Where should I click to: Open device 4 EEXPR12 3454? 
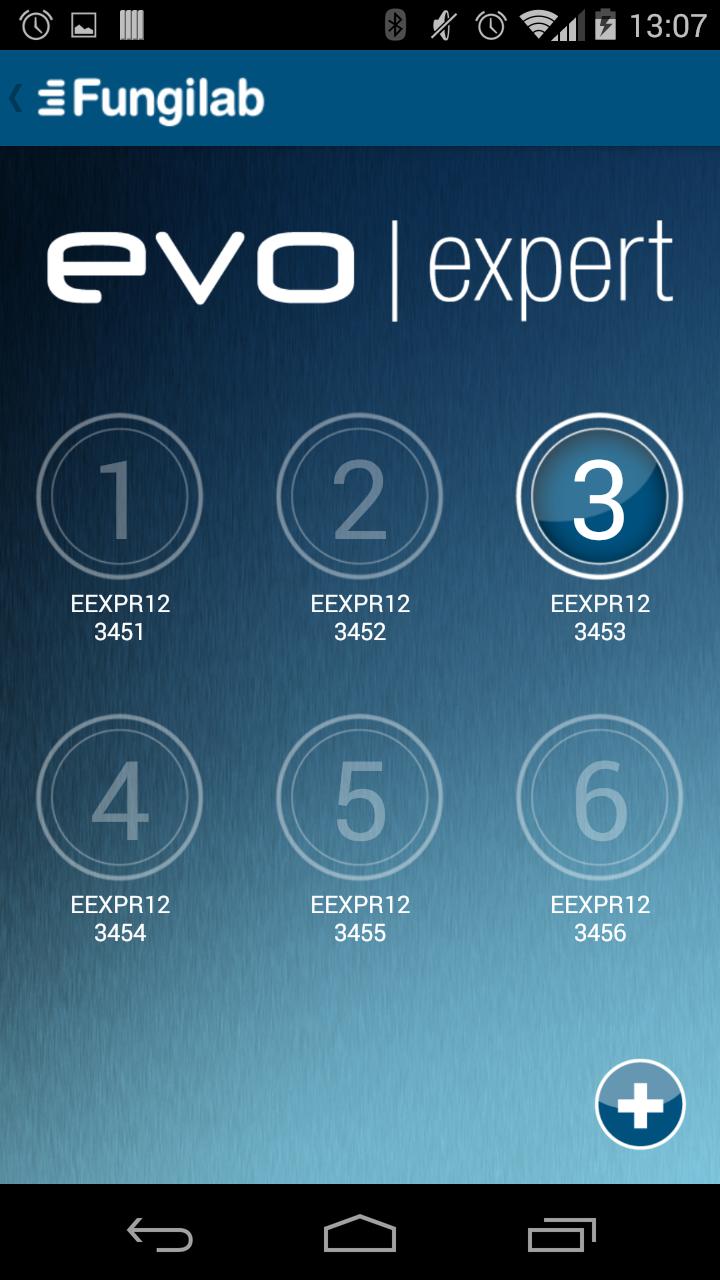(x=120, y=798)
